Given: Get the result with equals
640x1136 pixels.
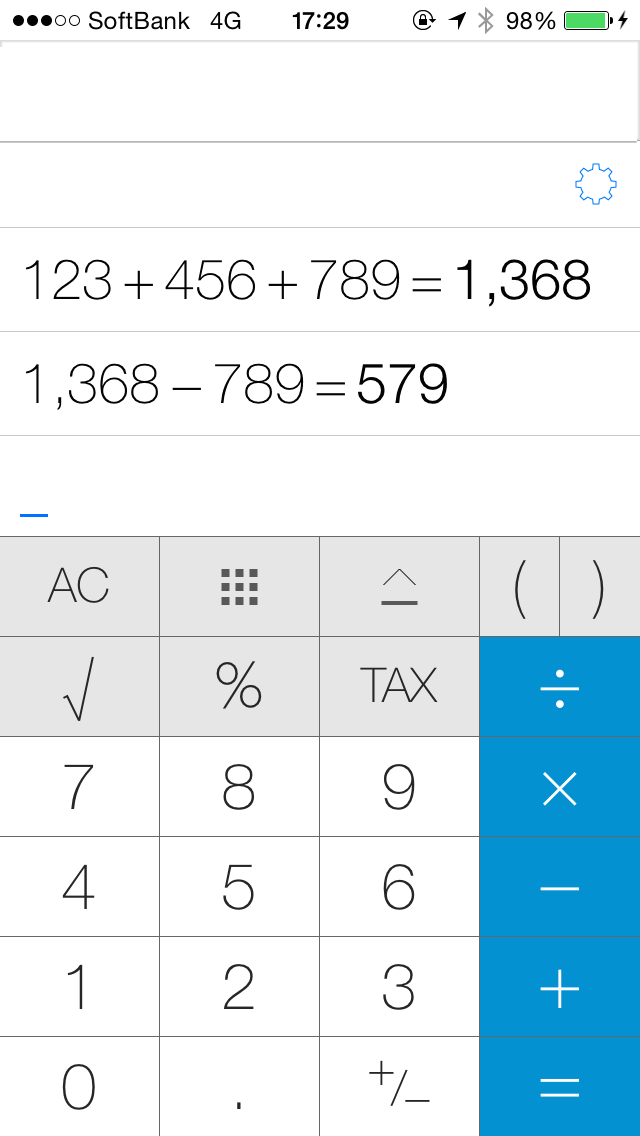Looking at the screenshot, I should click(560, 1087).
